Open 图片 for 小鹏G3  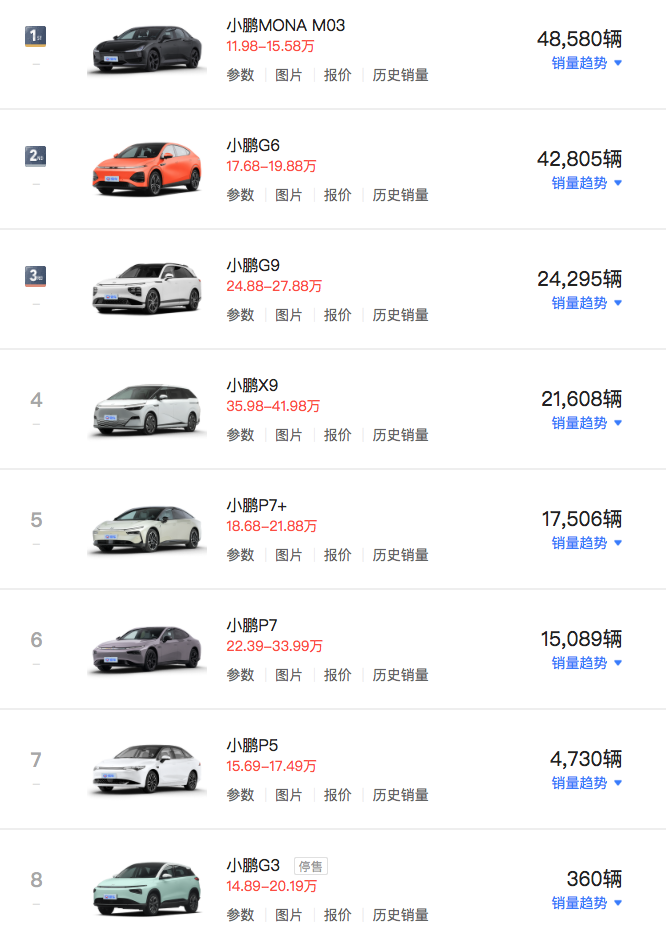(289, 915)
